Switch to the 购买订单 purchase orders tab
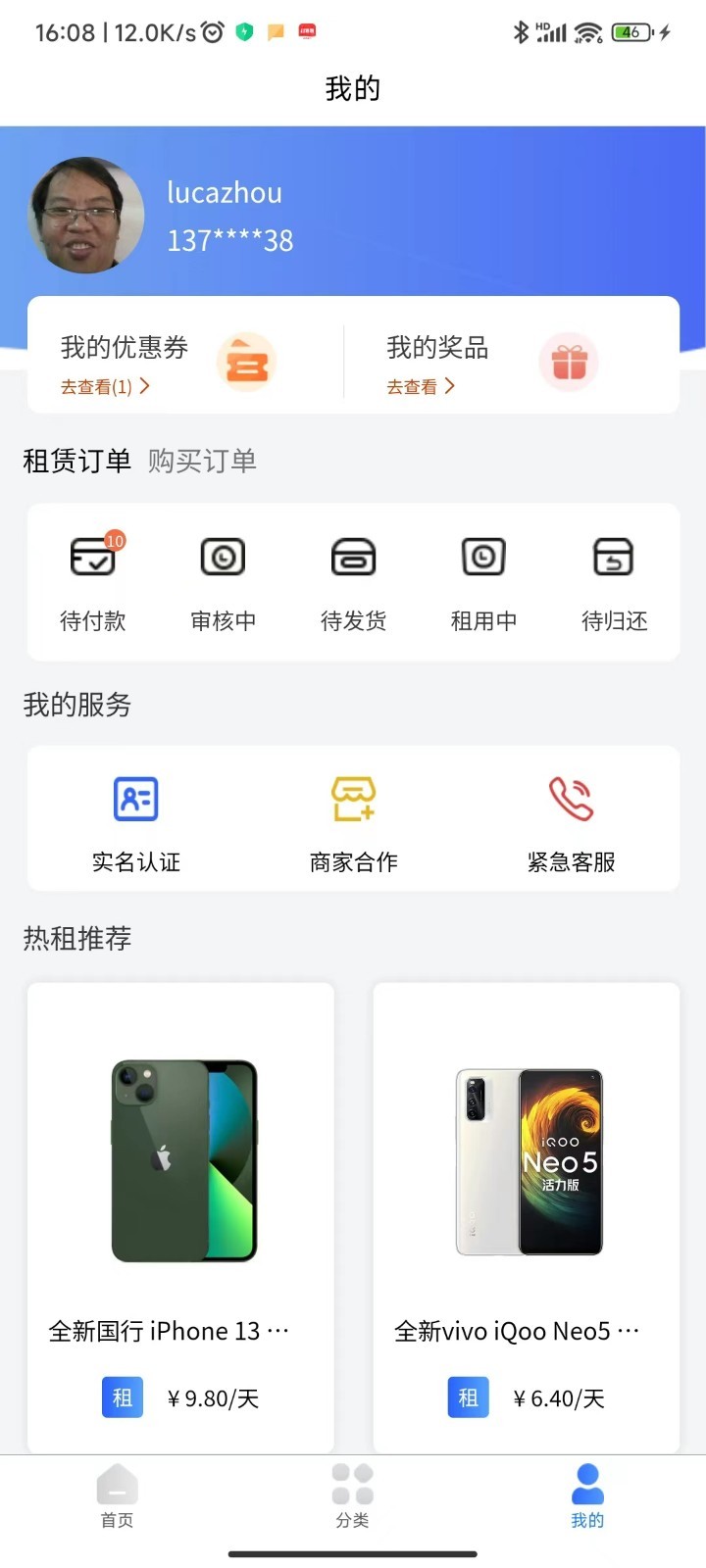Image resolution: width=706 pixels, height=1568 pixels. pyautogui.click(x=202, y=461)
